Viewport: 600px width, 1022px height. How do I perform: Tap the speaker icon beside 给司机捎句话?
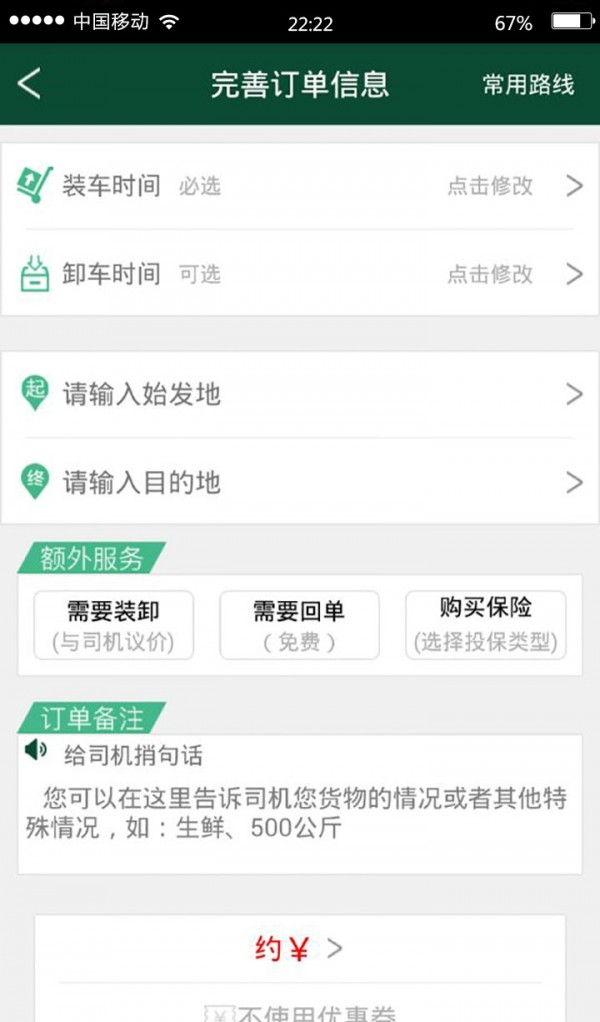click(x=37, y=750)
